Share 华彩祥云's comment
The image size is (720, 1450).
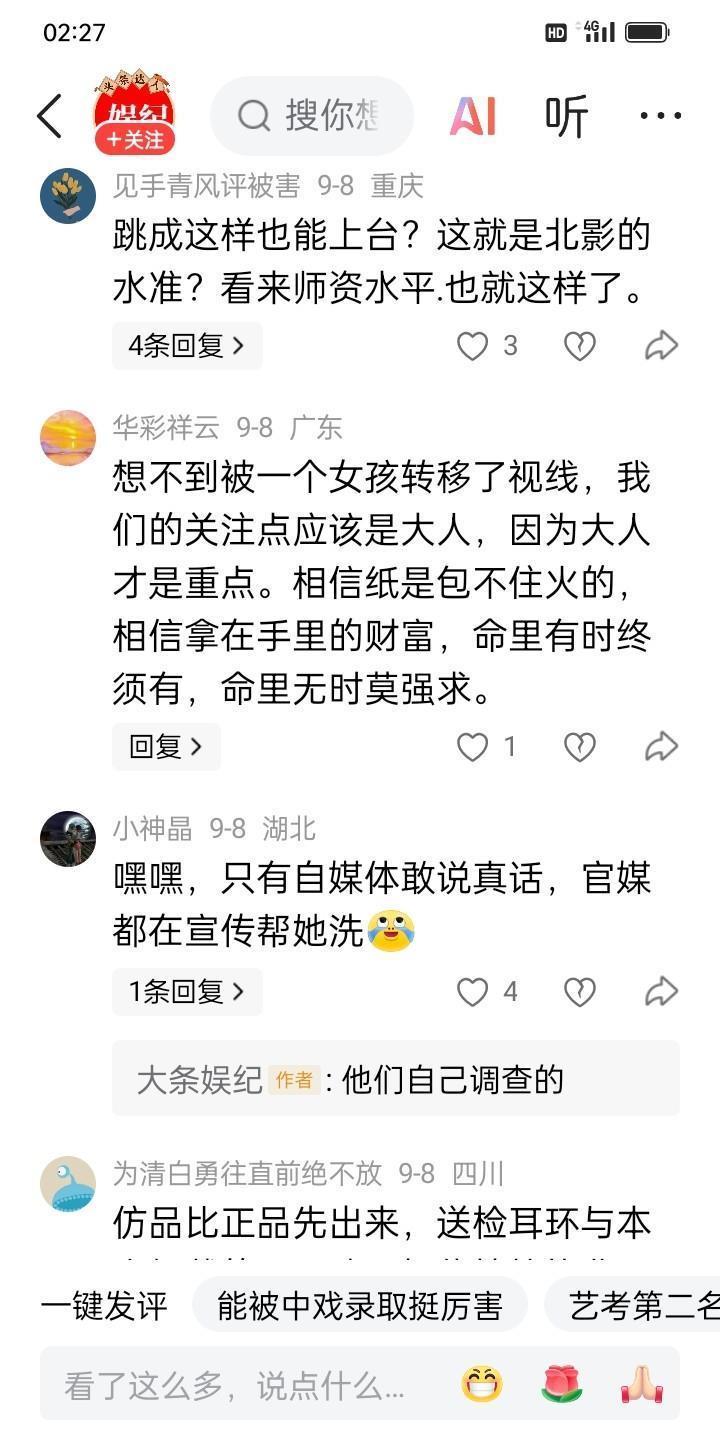pyautogui.click(x=661, y=746)
